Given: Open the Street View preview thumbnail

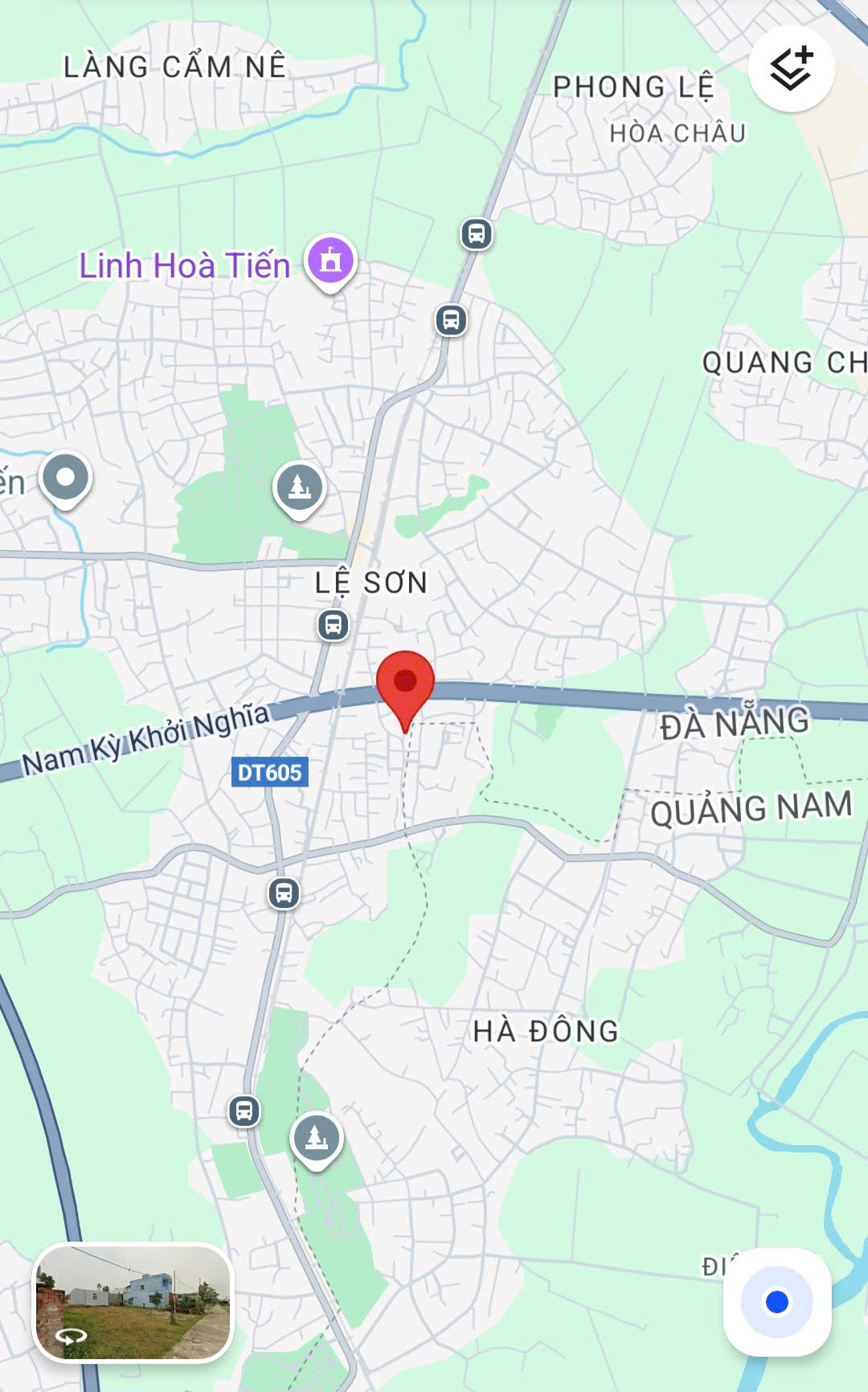Looking at the screenshot, I should pos(133,1303).
